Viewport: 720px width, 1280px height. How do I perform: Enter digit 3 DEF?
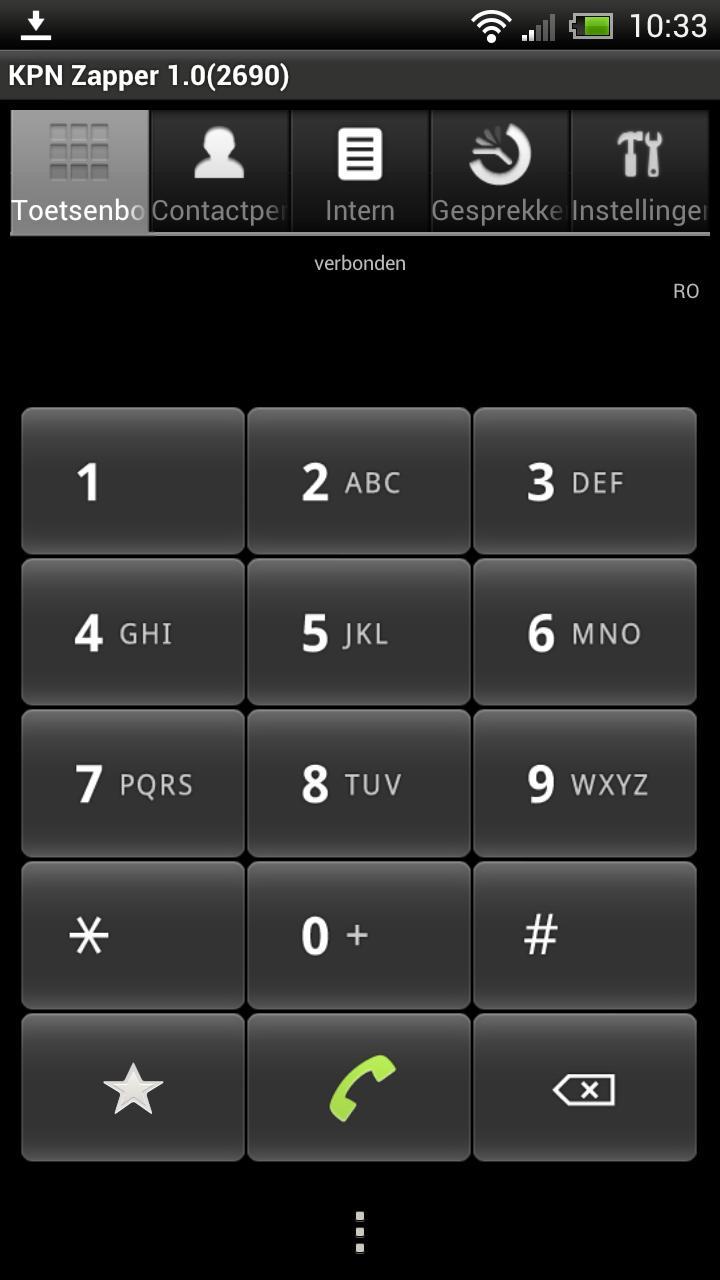click(x=585, y=481)
